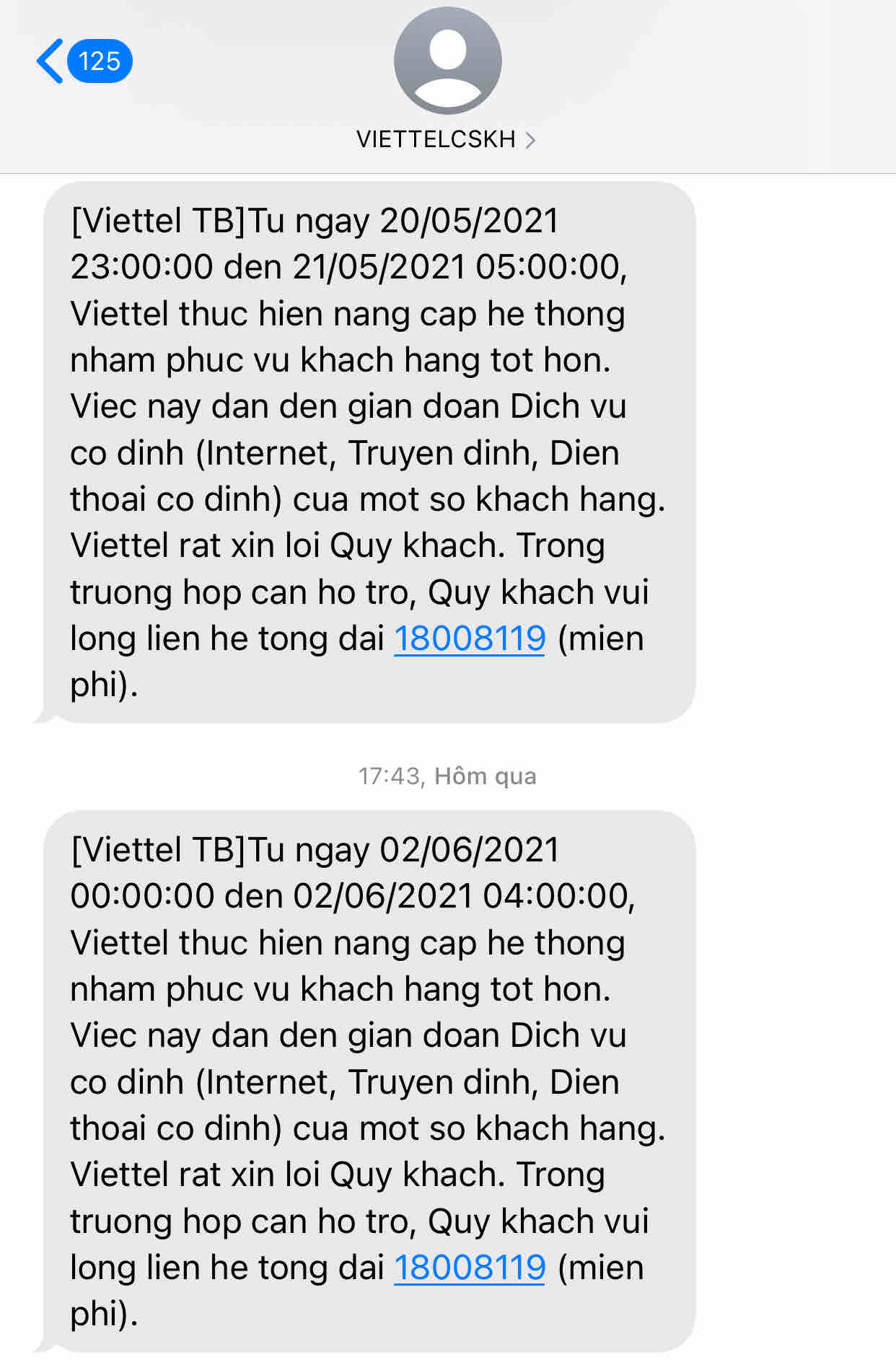This screenshot has height=1365, width=896.
Task: Open VIETTELCSKH contact details
Action: [446, 139]
